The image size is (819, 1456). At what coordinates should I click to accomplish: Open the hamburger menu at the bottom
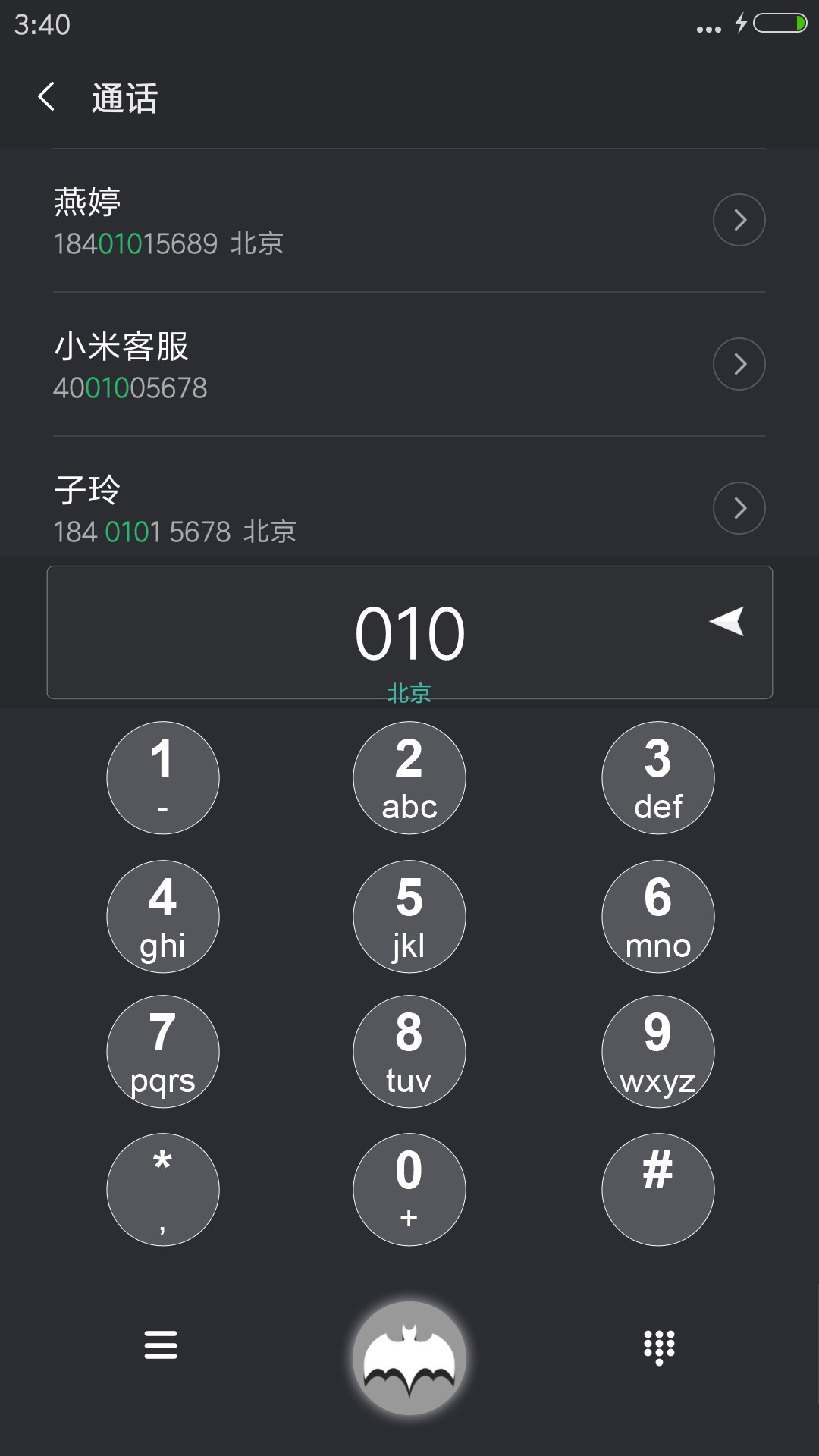pyautogui.click(x=161, y=1345)
